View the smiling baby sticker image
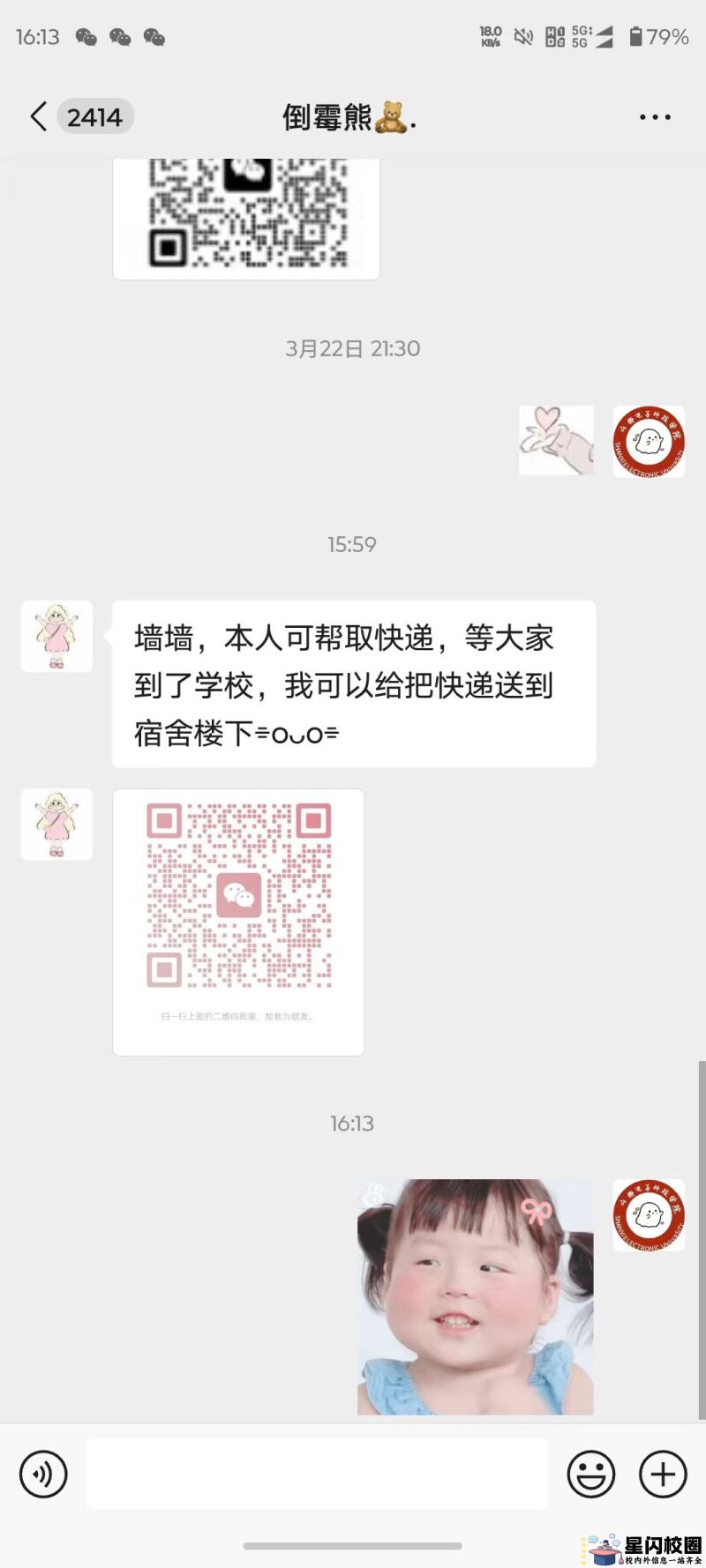This screenshot has width=706, height=1568. point(475,1296)
